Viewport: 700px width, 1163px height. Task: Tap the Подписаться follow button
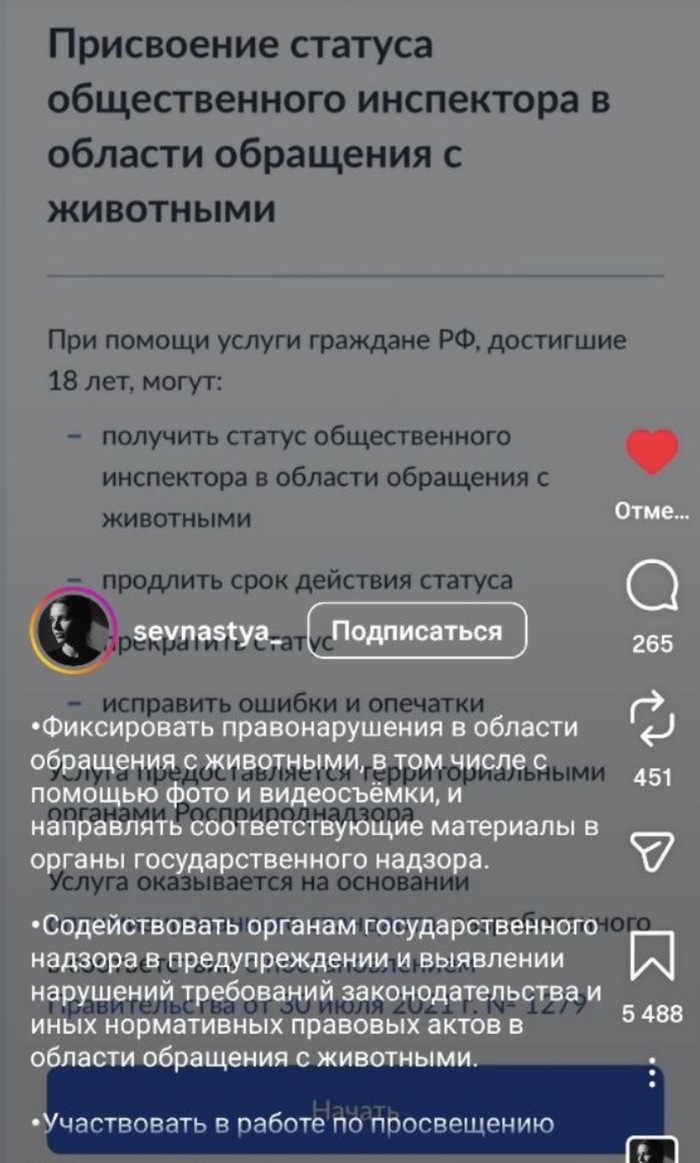[x=416, y=631]
